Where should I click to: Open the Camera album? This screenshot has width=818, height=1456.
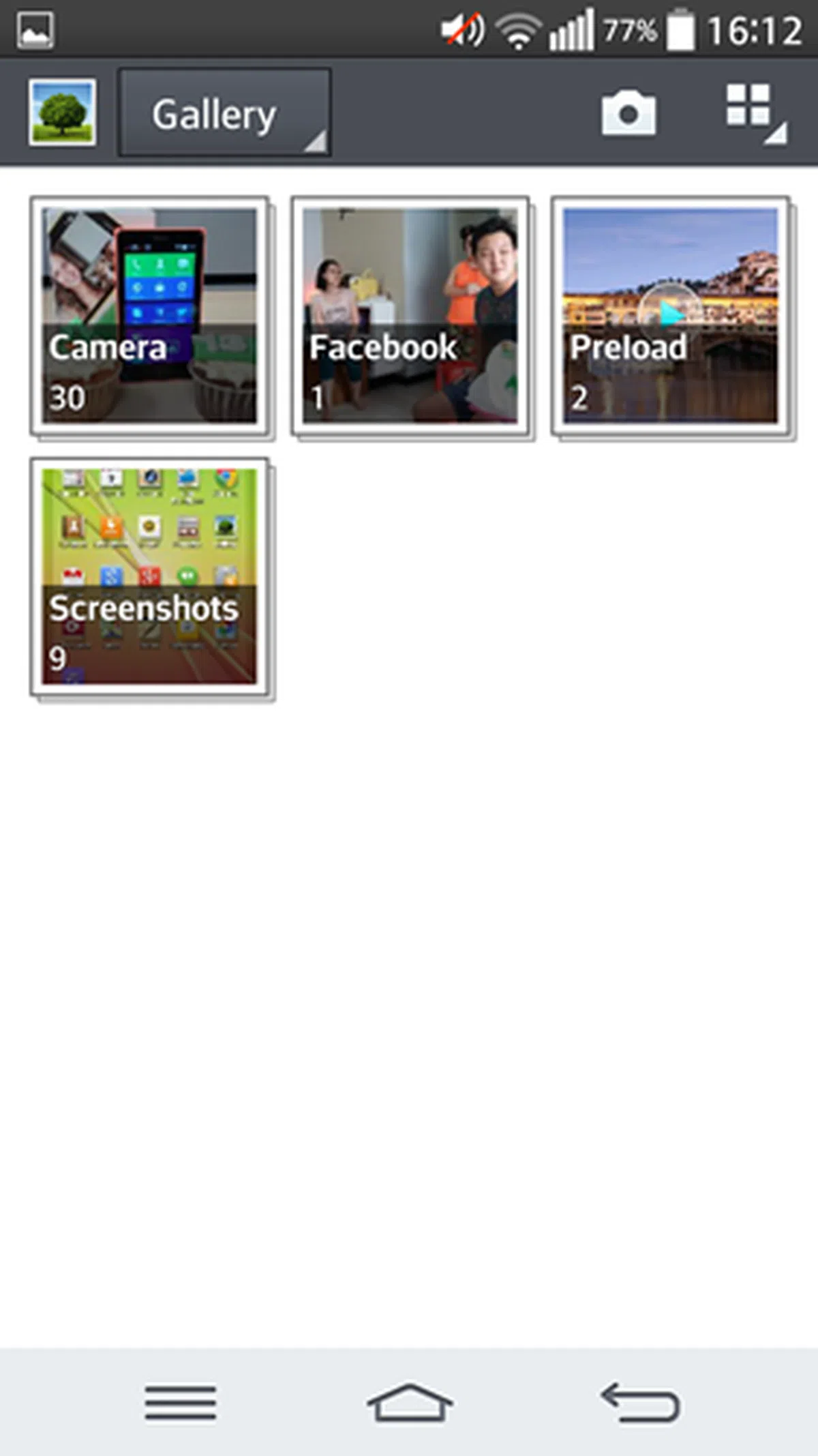[x=149, y=316]
